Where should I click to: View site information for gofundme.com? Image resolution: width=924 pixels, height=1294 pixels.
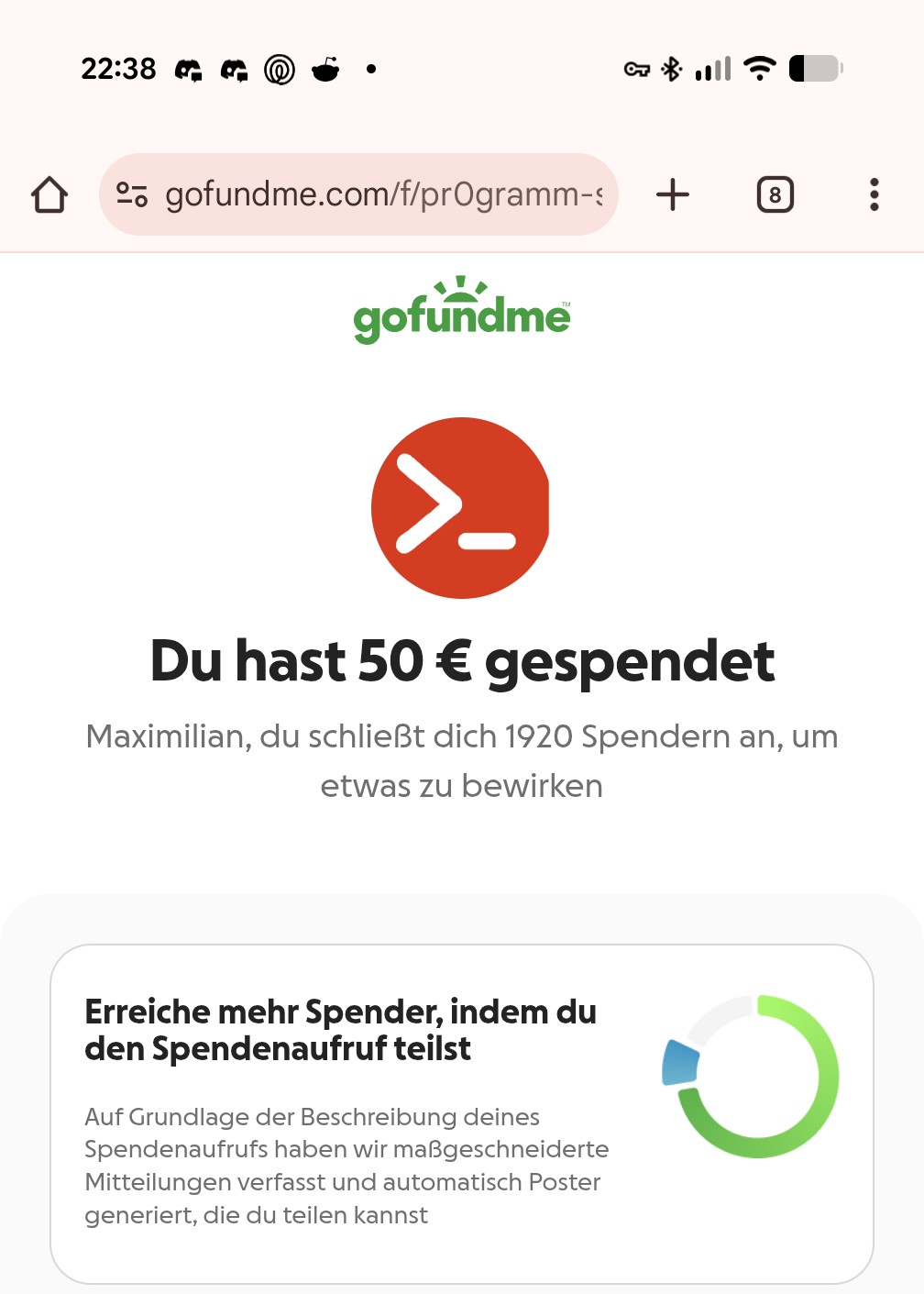tap(132, 194)
